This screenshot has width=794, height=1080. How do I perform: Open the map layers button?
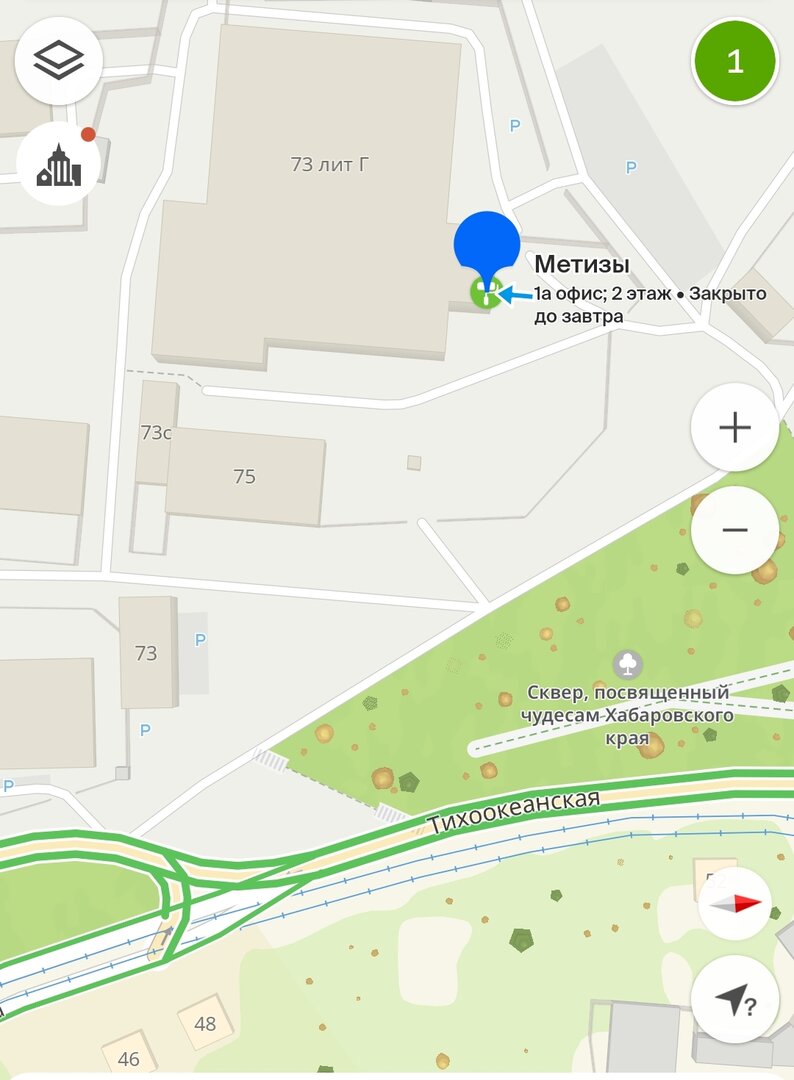[x=58, y=61]
